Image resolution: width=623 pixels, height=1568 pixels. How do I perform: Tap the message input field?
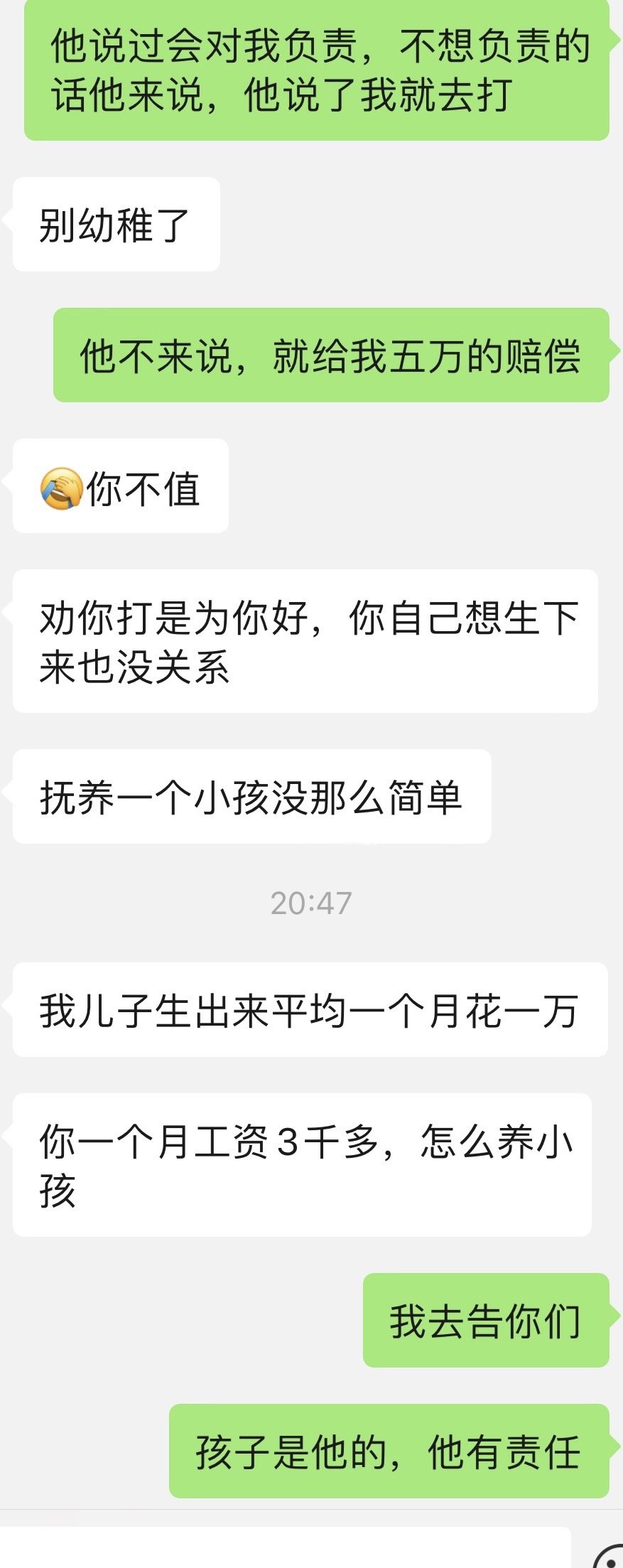click(x=284, y=1551)
